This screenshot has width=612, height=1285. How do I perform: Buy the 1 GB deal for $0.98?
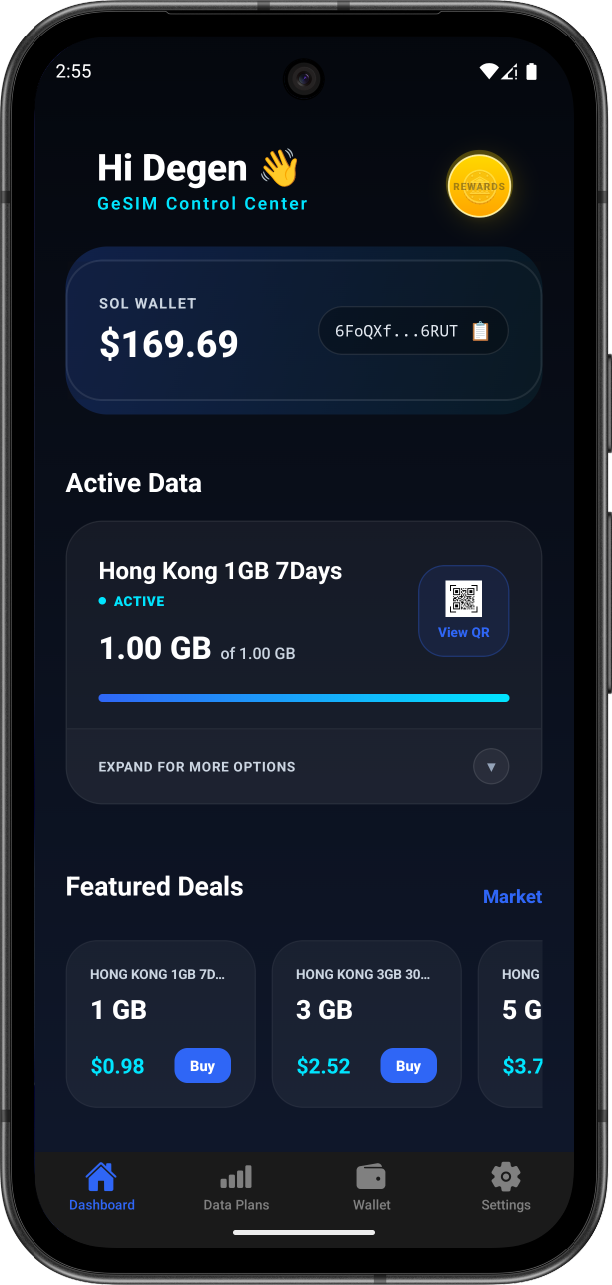click(202, 1066)
